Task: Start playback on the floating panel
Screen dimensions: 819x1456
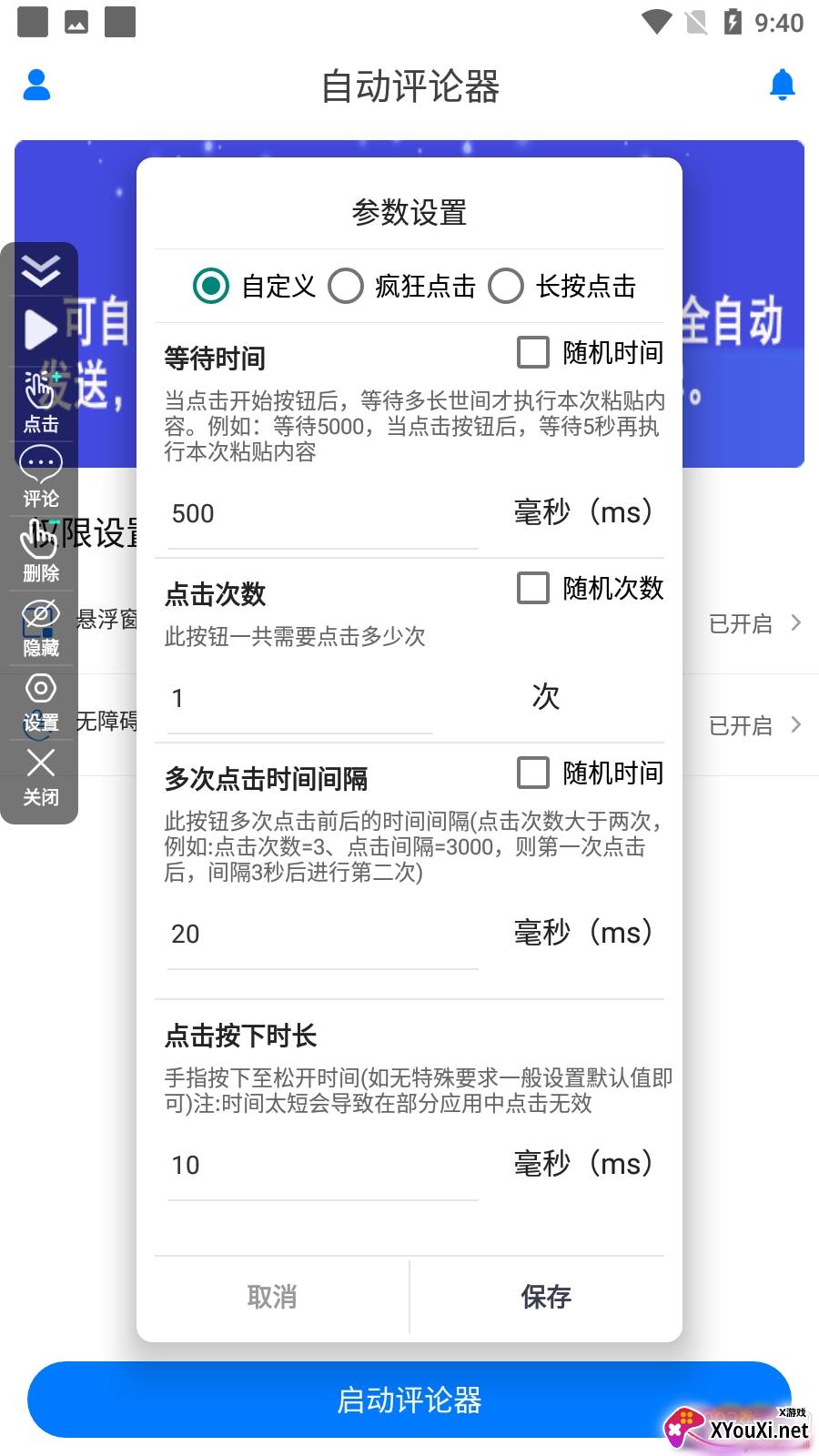Action: pyautogui.click(x=40, y=329)
